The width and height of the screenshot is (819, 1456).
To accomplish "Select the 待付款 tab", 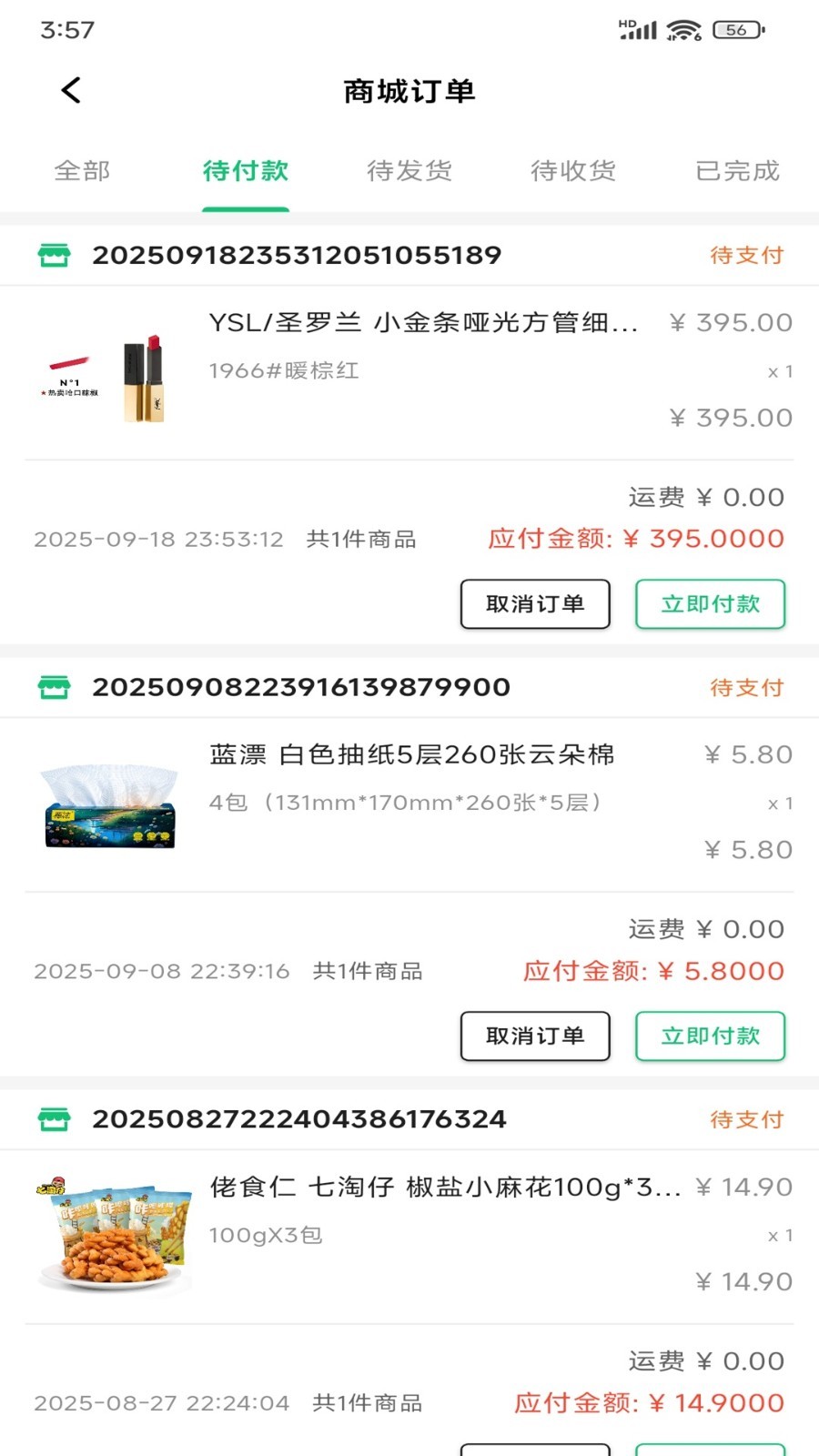I will [x=246, y=171].
